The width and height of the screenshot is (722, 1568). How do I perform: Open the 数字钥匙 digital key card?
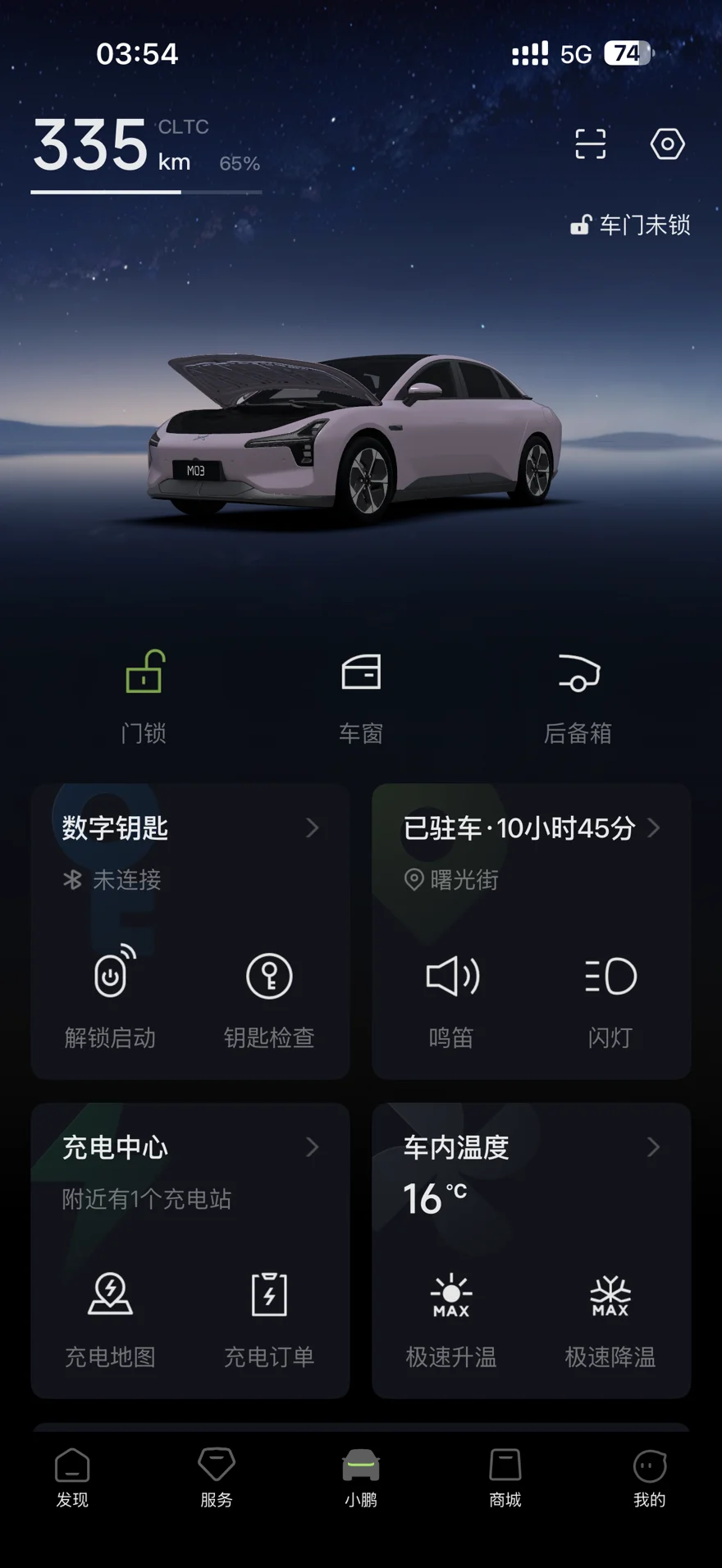tap(190, 828)
